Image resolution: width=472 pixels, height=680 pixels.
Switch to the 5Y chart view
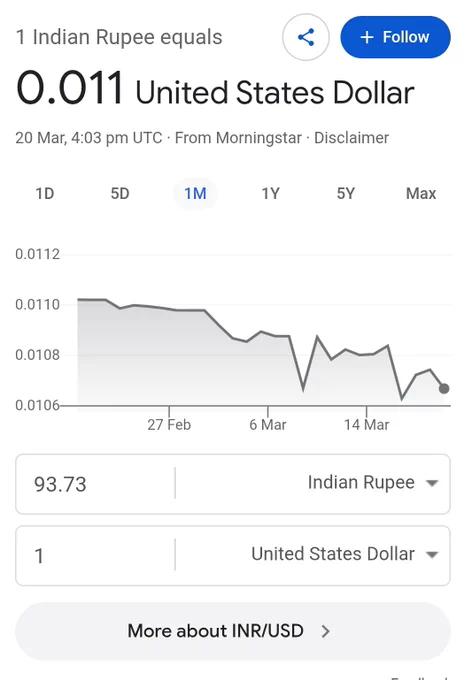tap(346, 193)
